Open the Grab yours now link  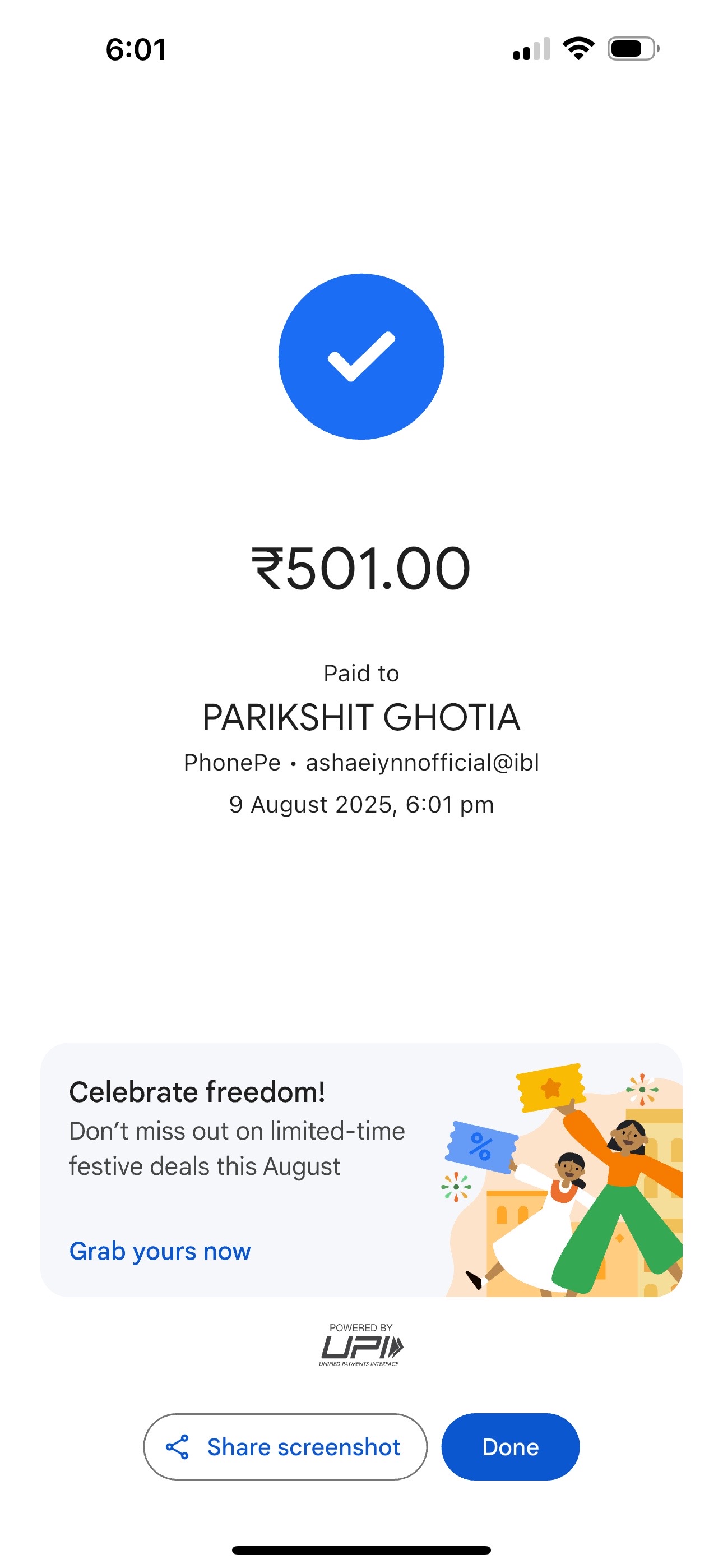(x=160, y=1251)
